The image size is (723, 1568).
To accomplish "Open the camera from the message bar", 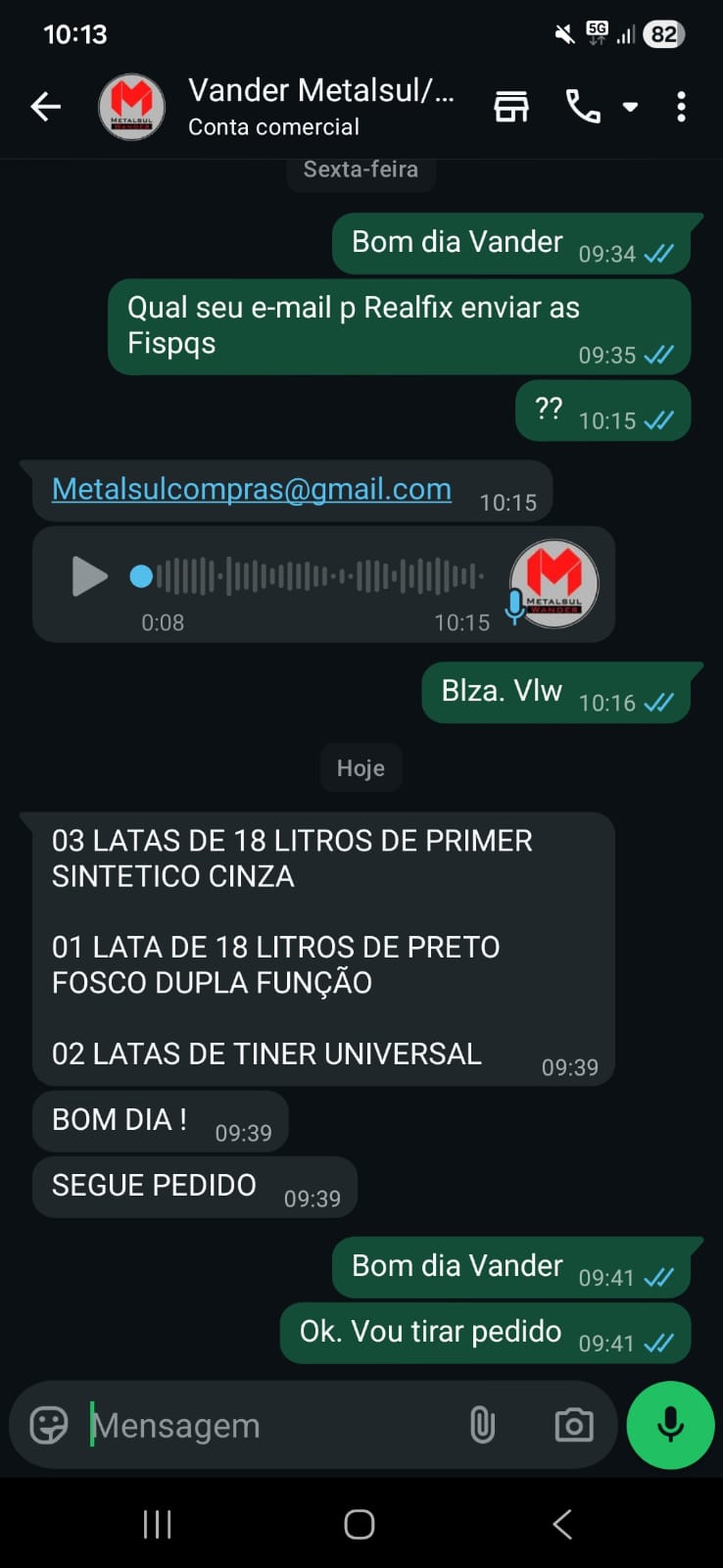I will (573, 1425).
